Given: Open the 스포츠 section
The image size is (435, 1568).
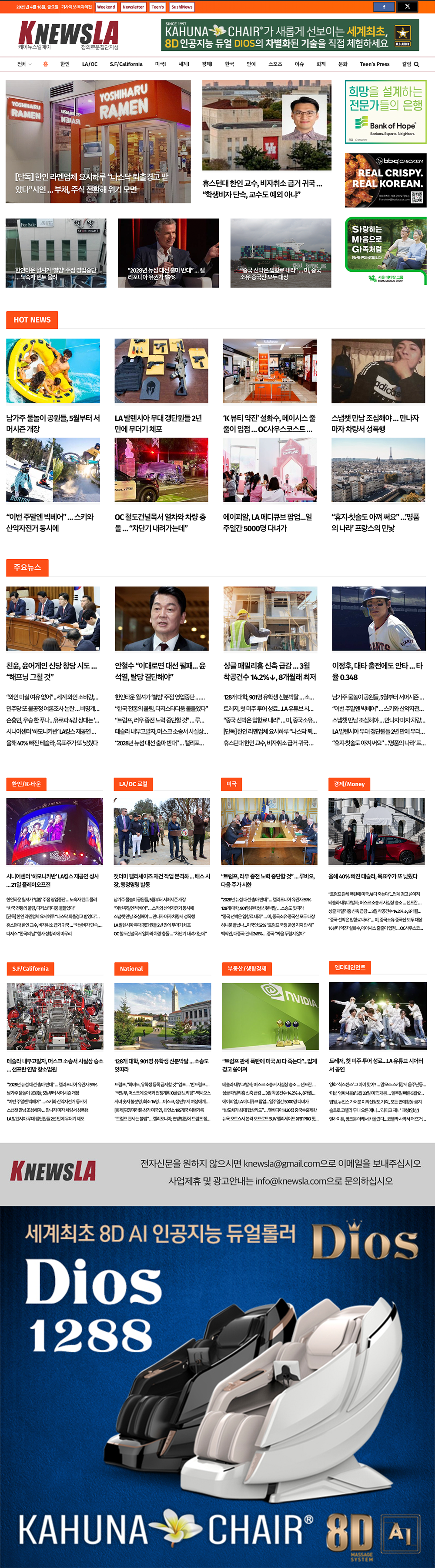Looking at the screenshot, I should [x=275, y=64].
